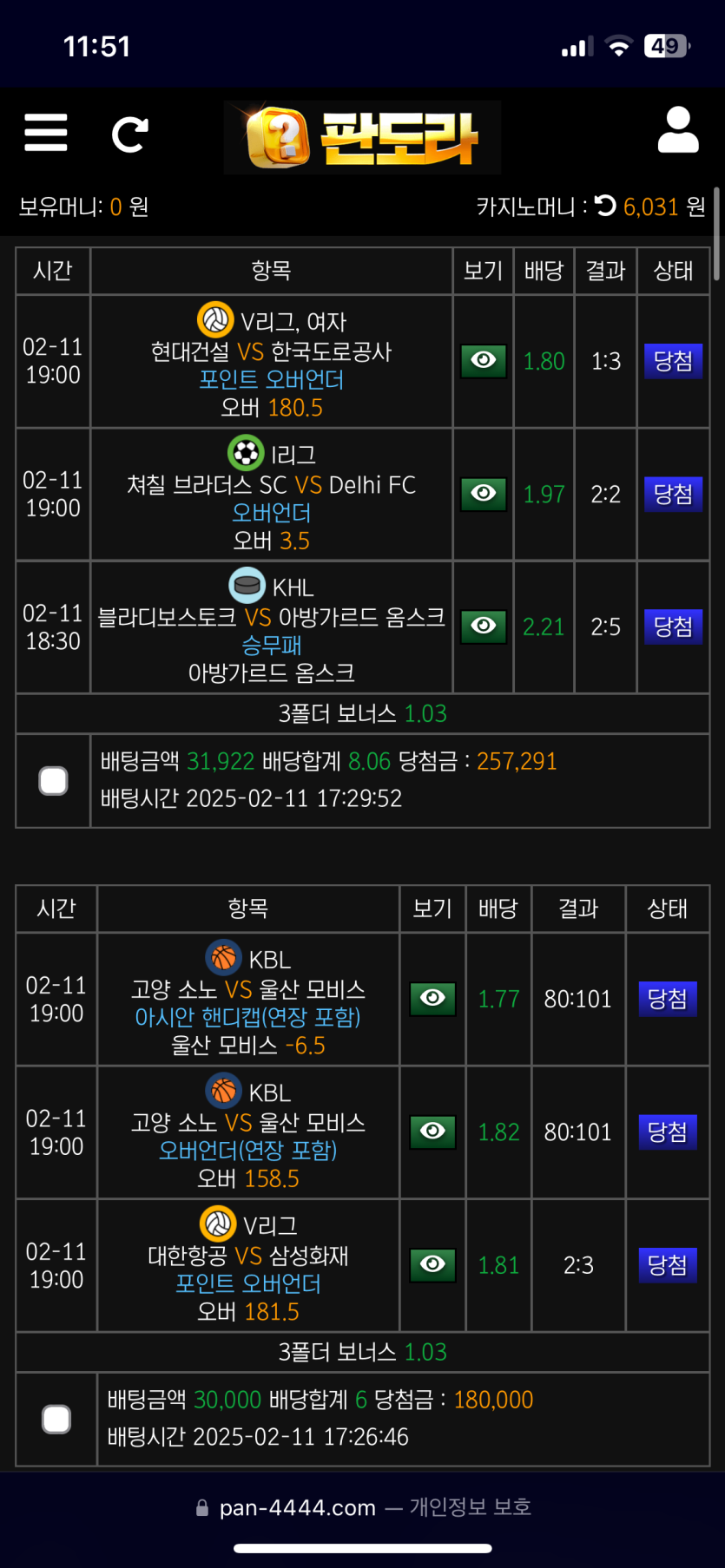Image resolution: width=725 pixels, height=1568 pixels.
Task: Open the user profile icon
Action: pos(678,131)
